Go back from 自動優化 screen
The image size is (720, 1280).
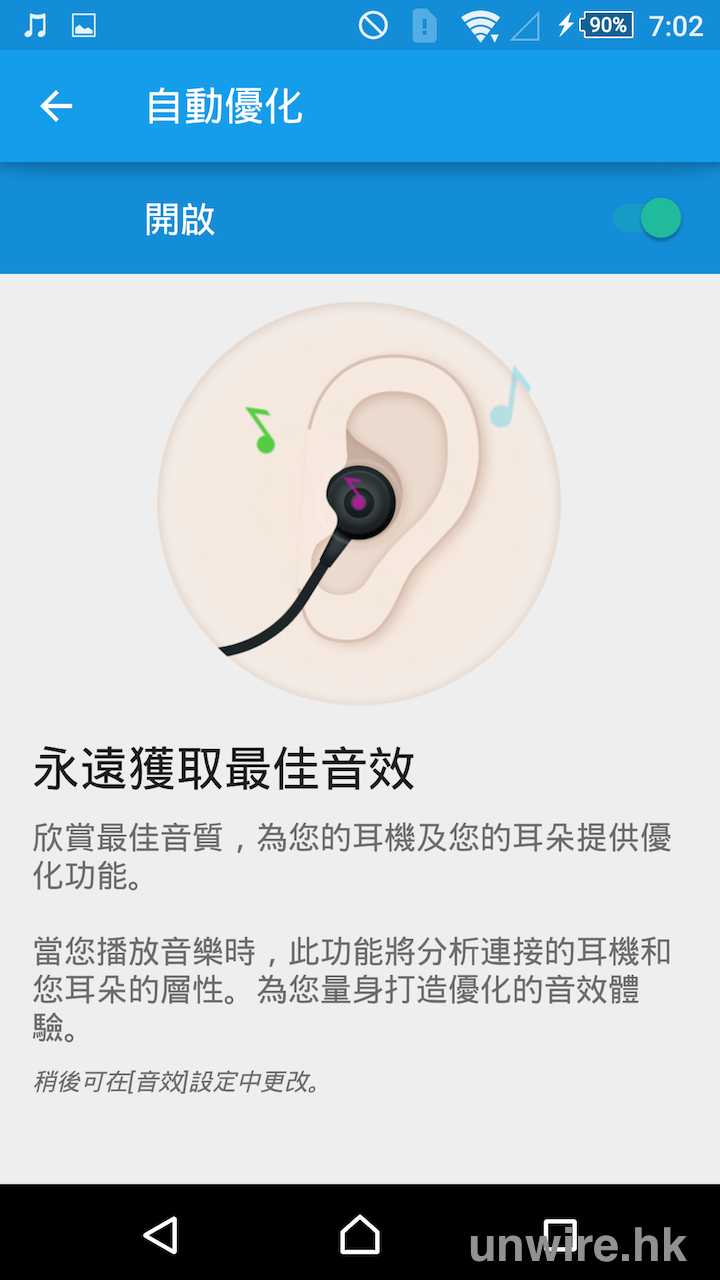(x=56, y=106)
